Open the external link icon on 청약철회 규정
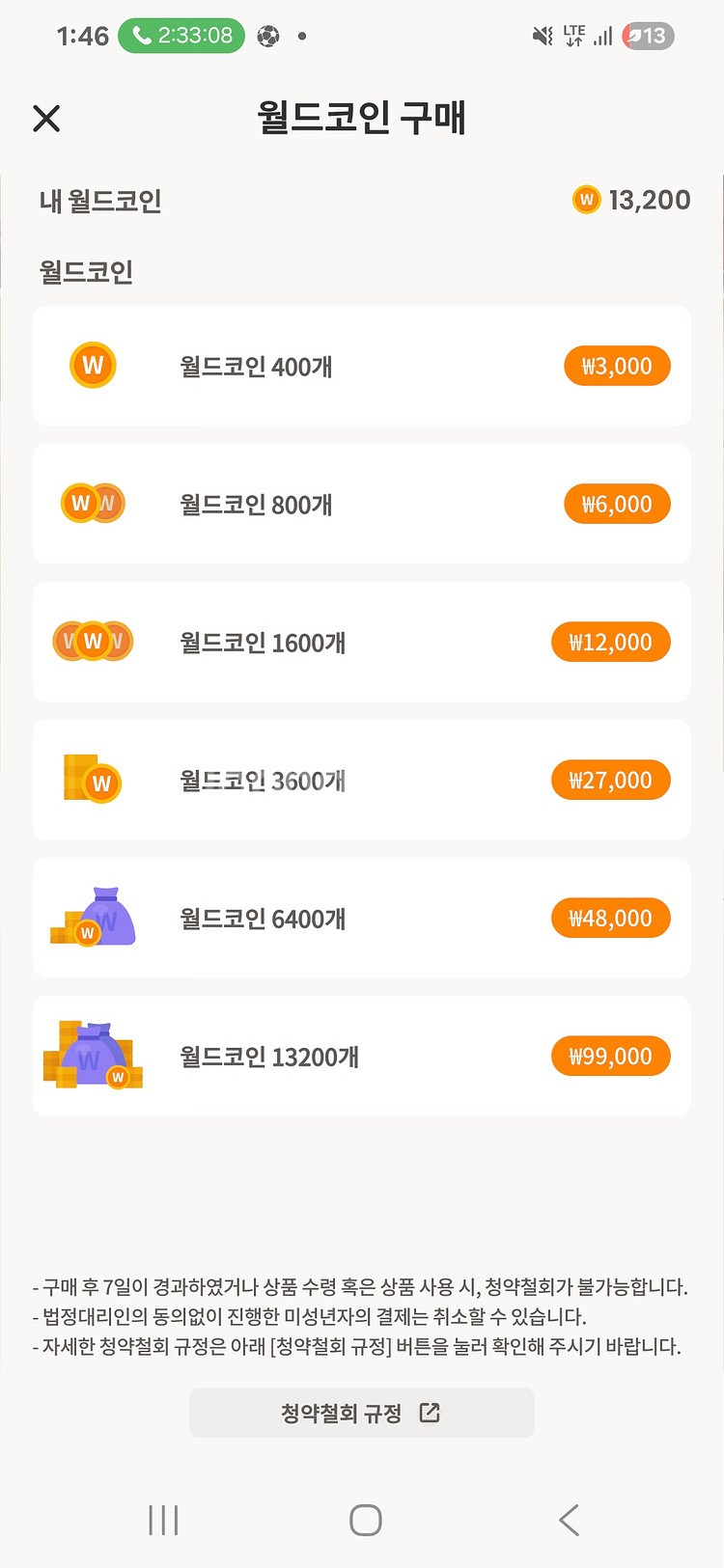This screenshot has width=724, height=1568. pyautogui.click(x=428, y=1412)
